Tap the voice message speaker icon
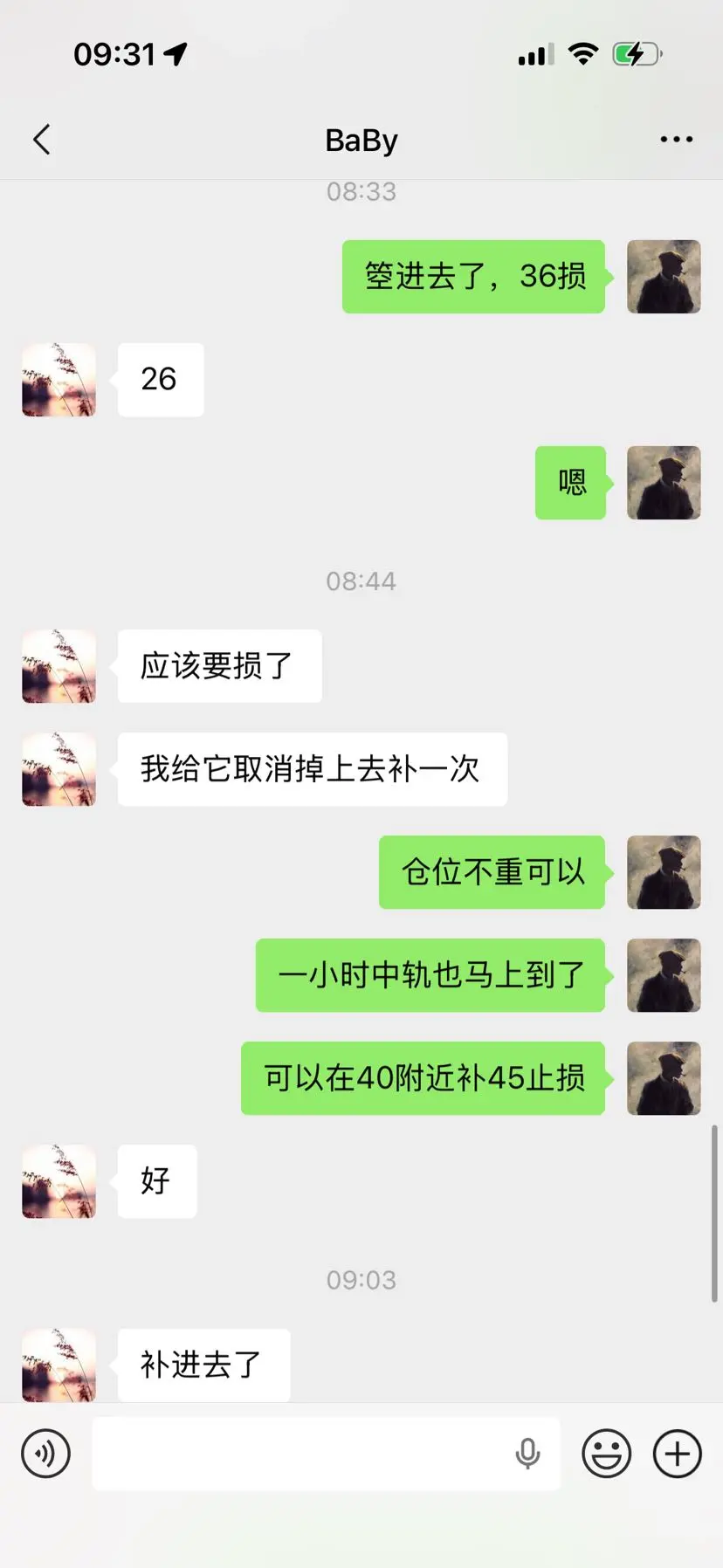Screen dimensions: 723x1568 pos(45,1453)
